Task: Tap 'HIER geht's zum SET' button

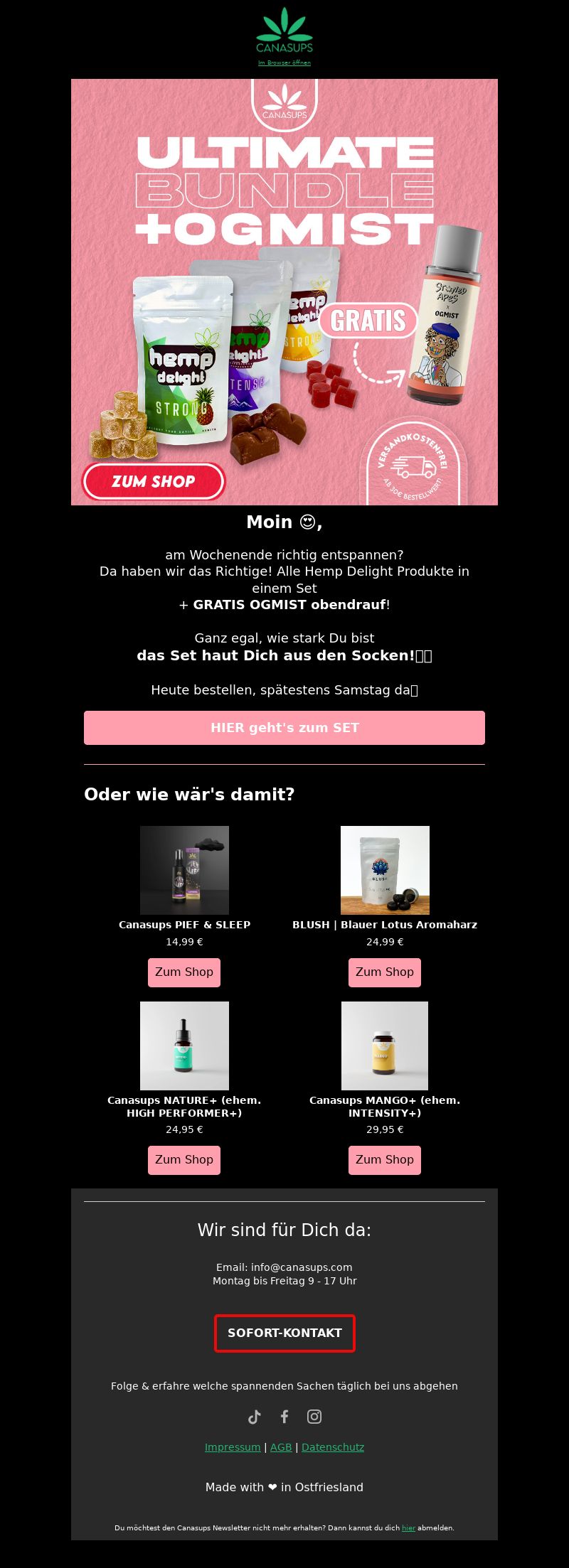Action: click(x=284, y=728)
